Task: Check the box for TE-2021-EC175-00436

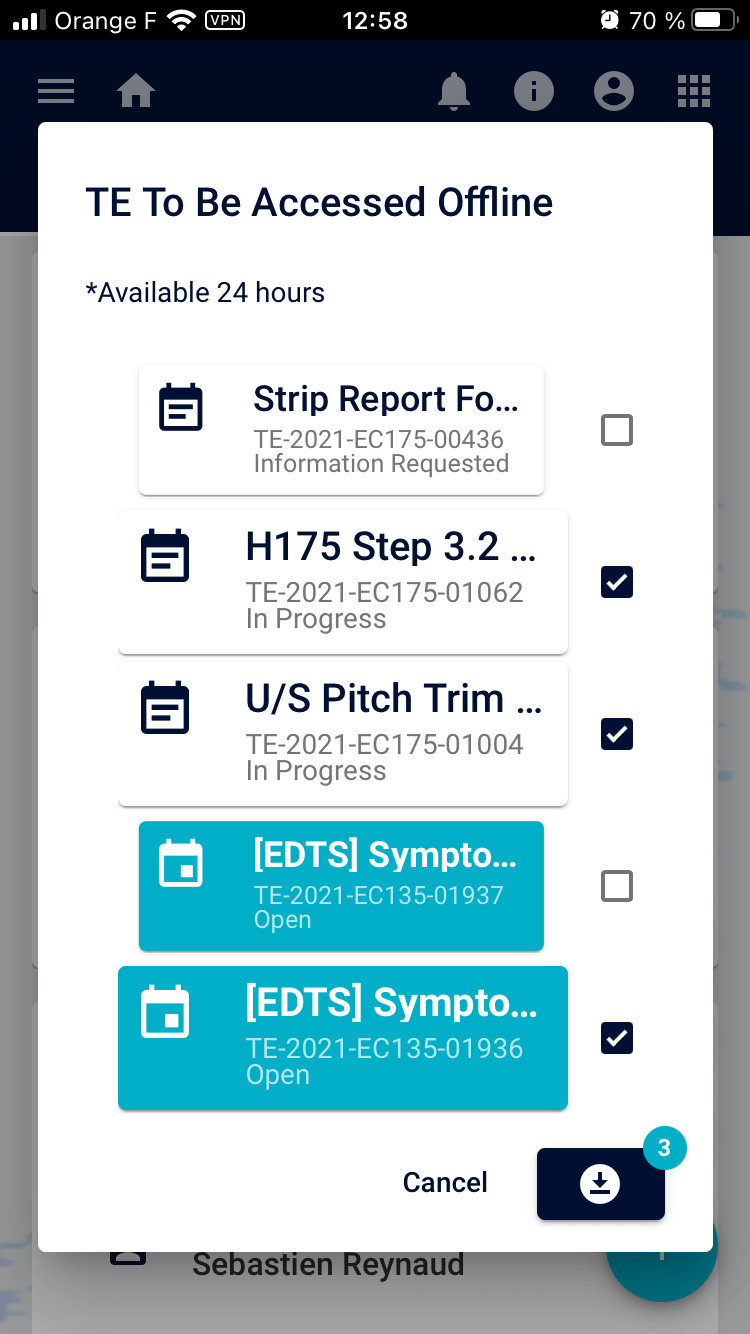Action: coord(616,430)
